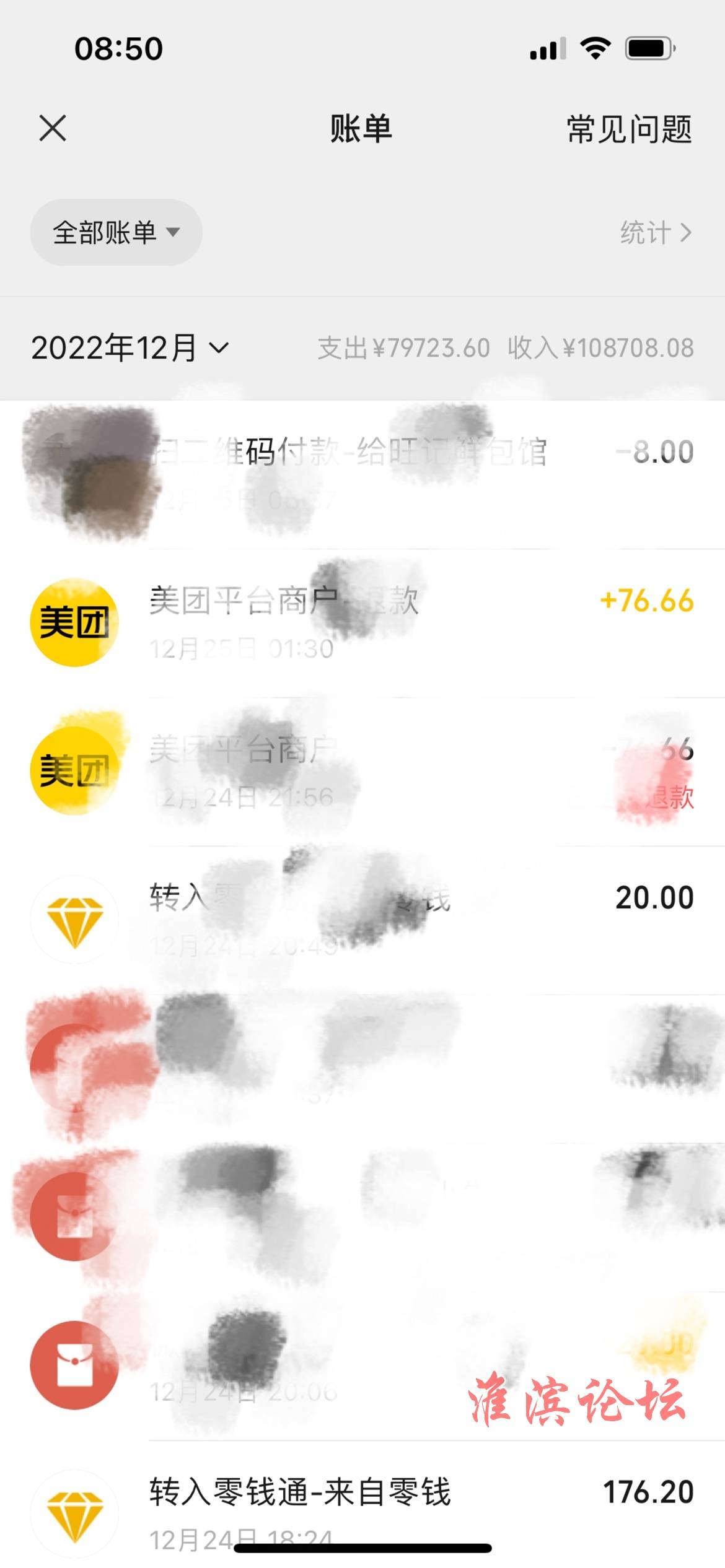
Task: Close the bill page with the X icon
Action: (x=53, y=129)
